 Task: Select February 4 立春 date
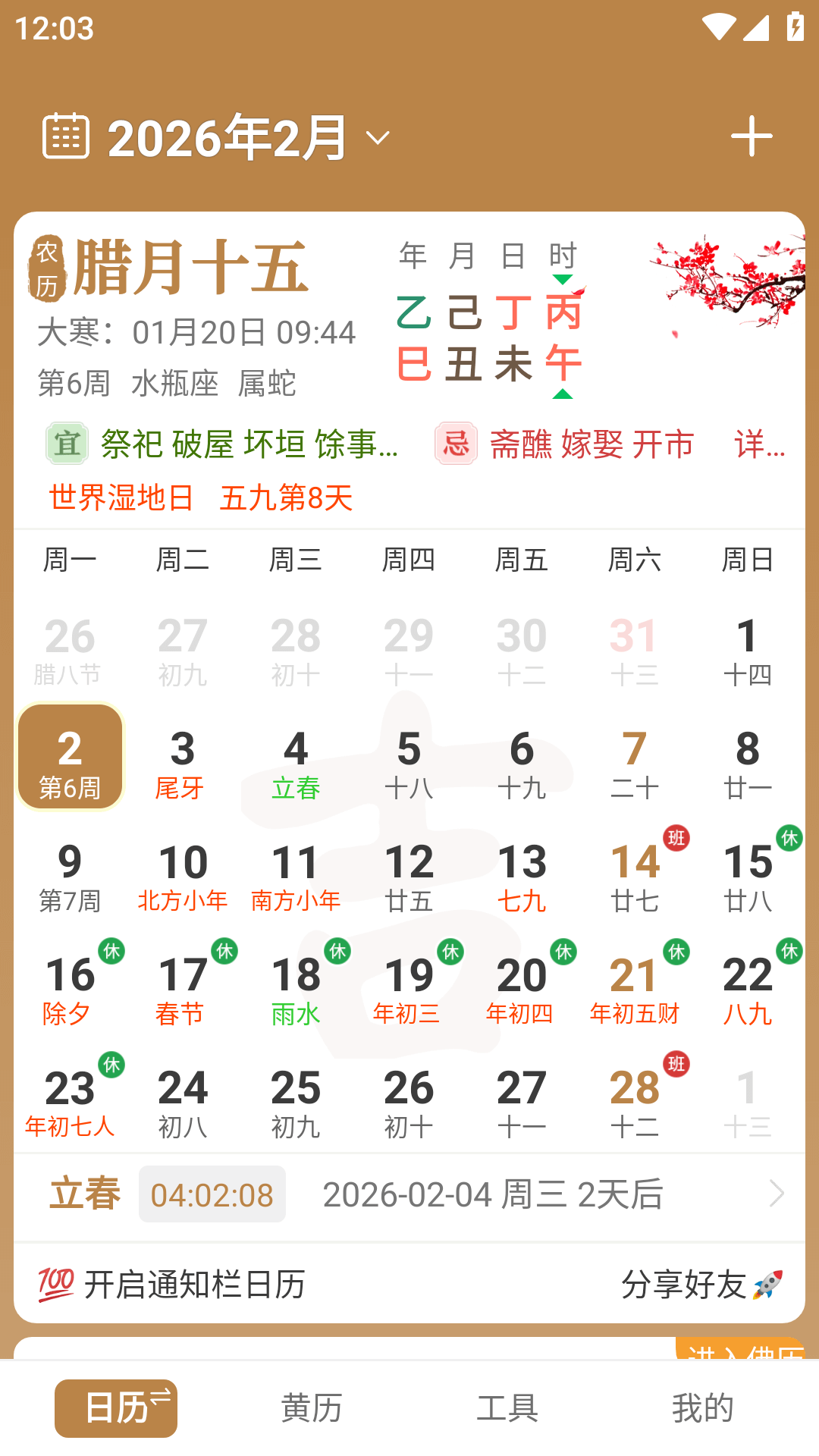point(296,761)
